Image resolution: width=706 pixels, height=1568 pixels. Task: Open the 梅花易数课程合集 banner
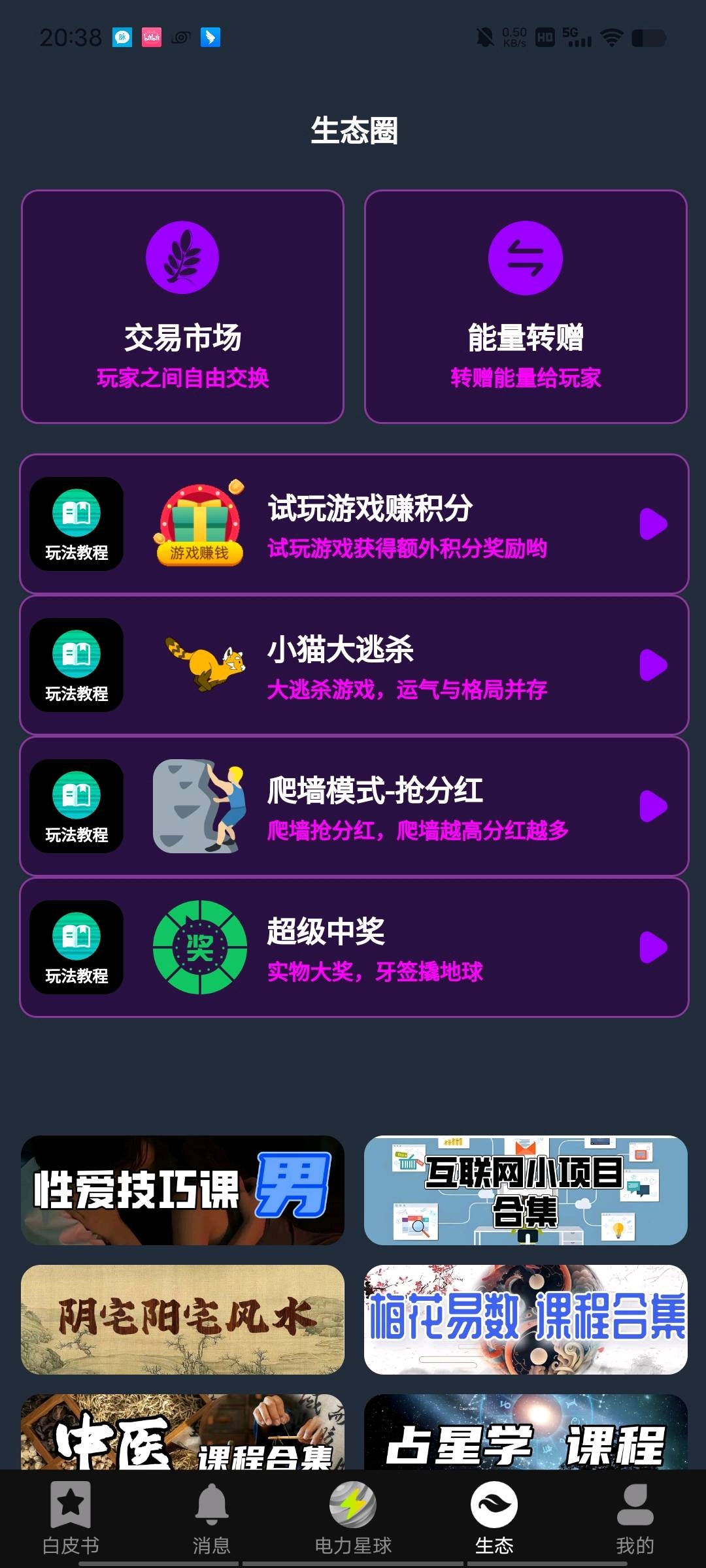pos(526,1320)
